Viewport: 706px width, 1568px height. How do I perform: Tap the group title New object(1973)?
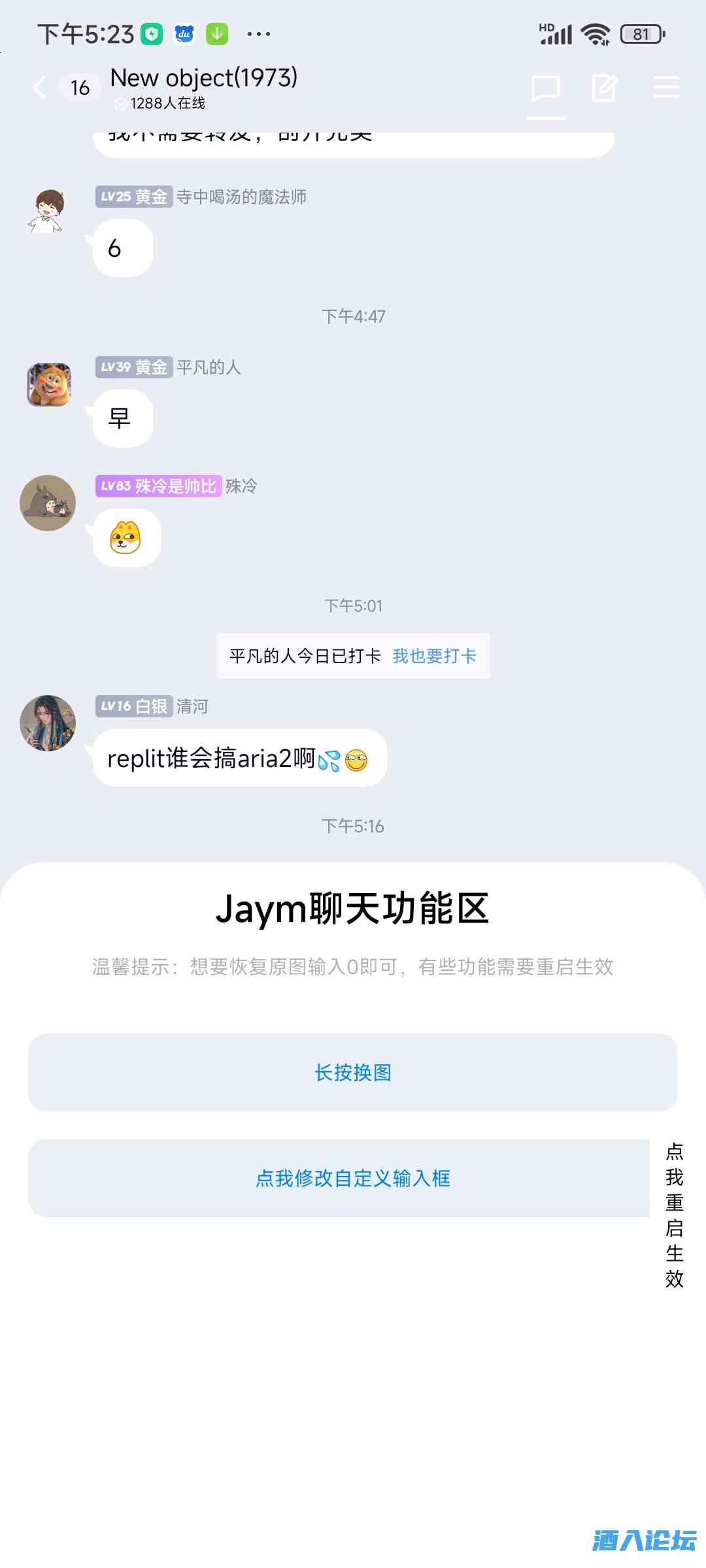203,77
